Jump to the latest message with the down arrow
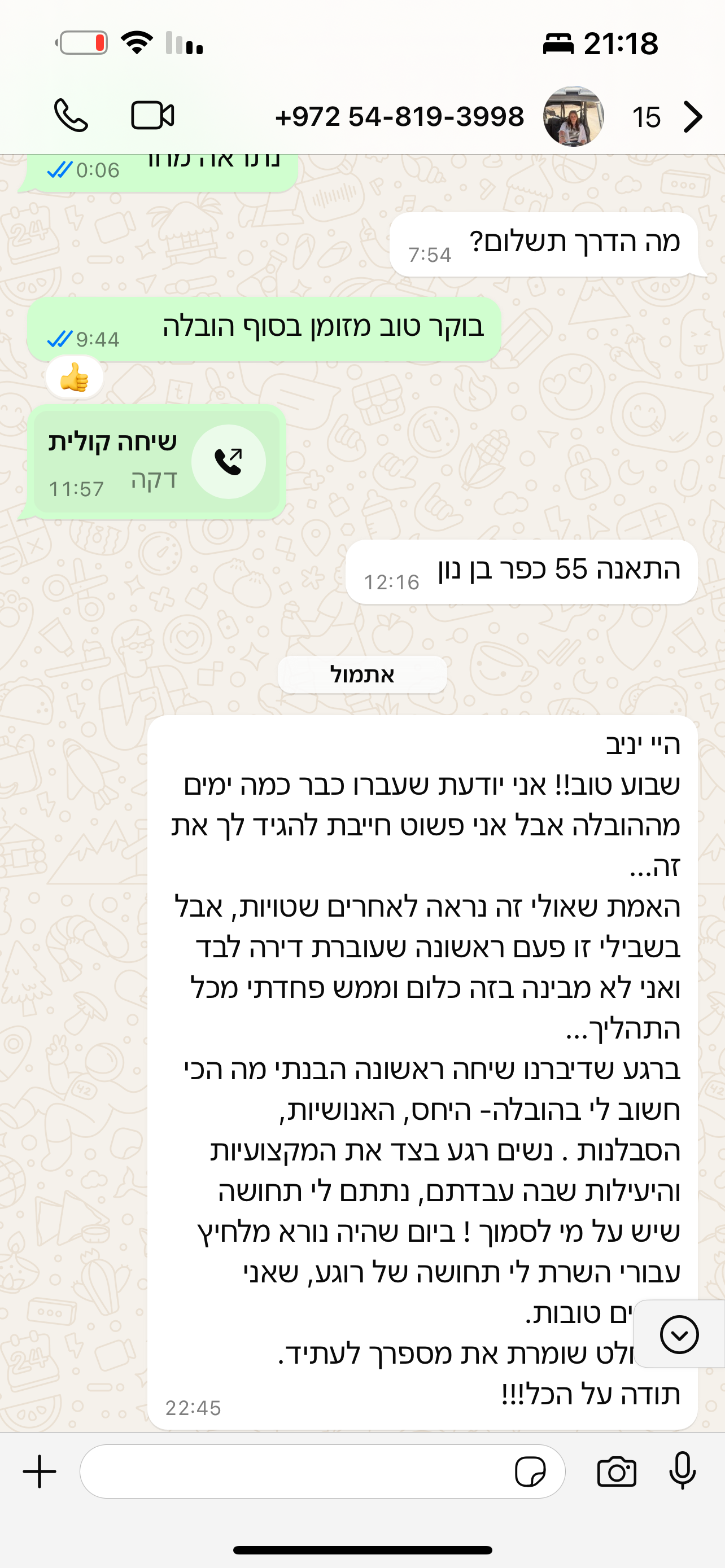725x1568 pixels. (679, 1335)
